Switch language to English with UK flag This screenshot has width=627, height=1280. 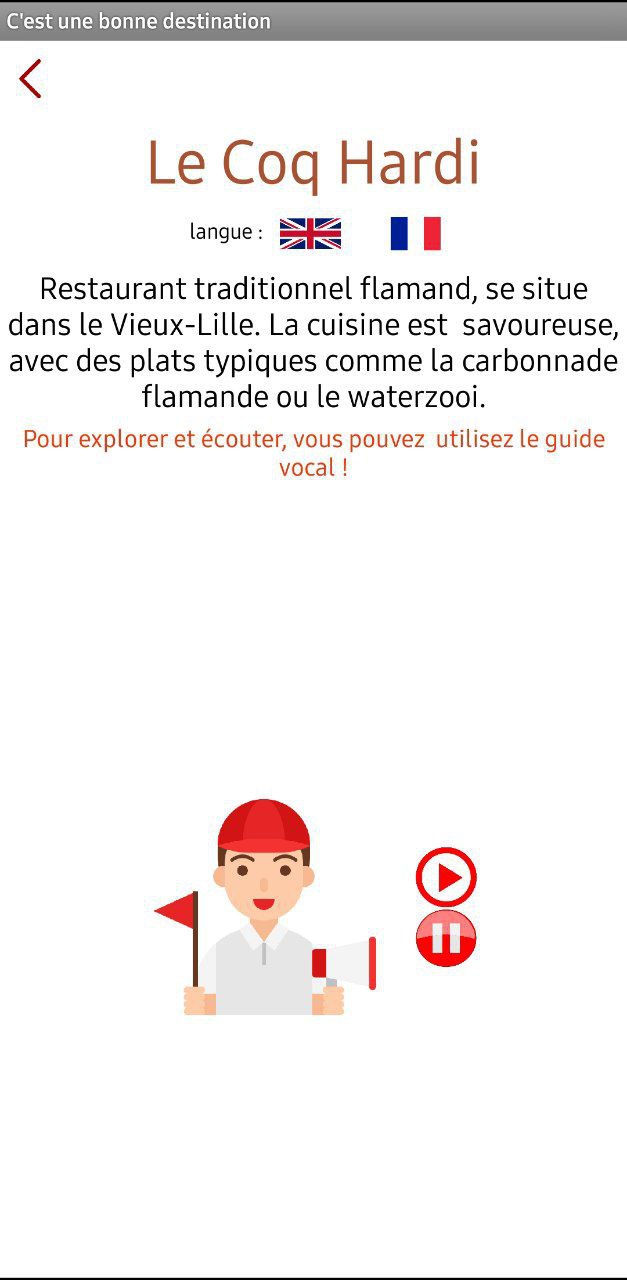310,233
